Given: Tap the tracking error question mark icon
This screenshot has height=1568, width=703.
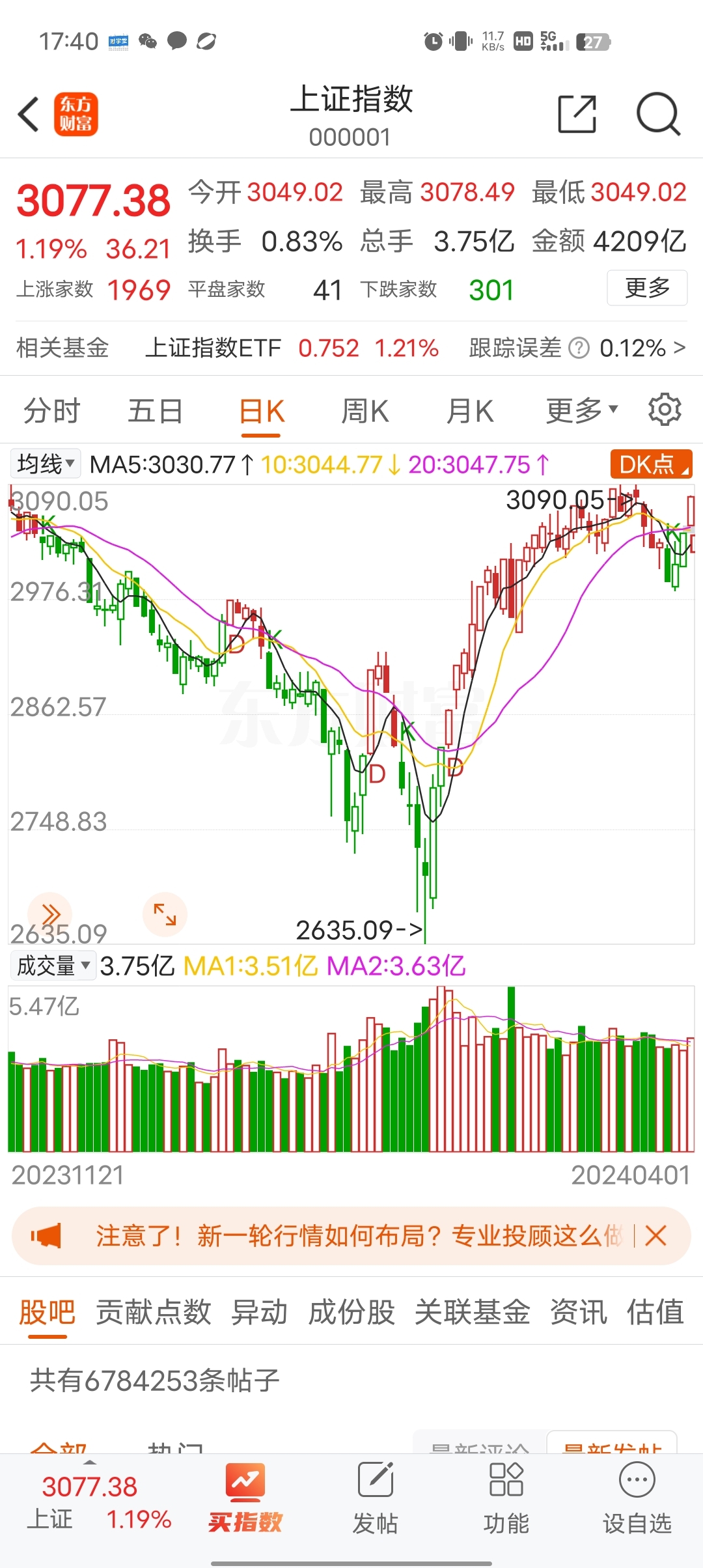Looking at the screenshot, I should 578,349.
